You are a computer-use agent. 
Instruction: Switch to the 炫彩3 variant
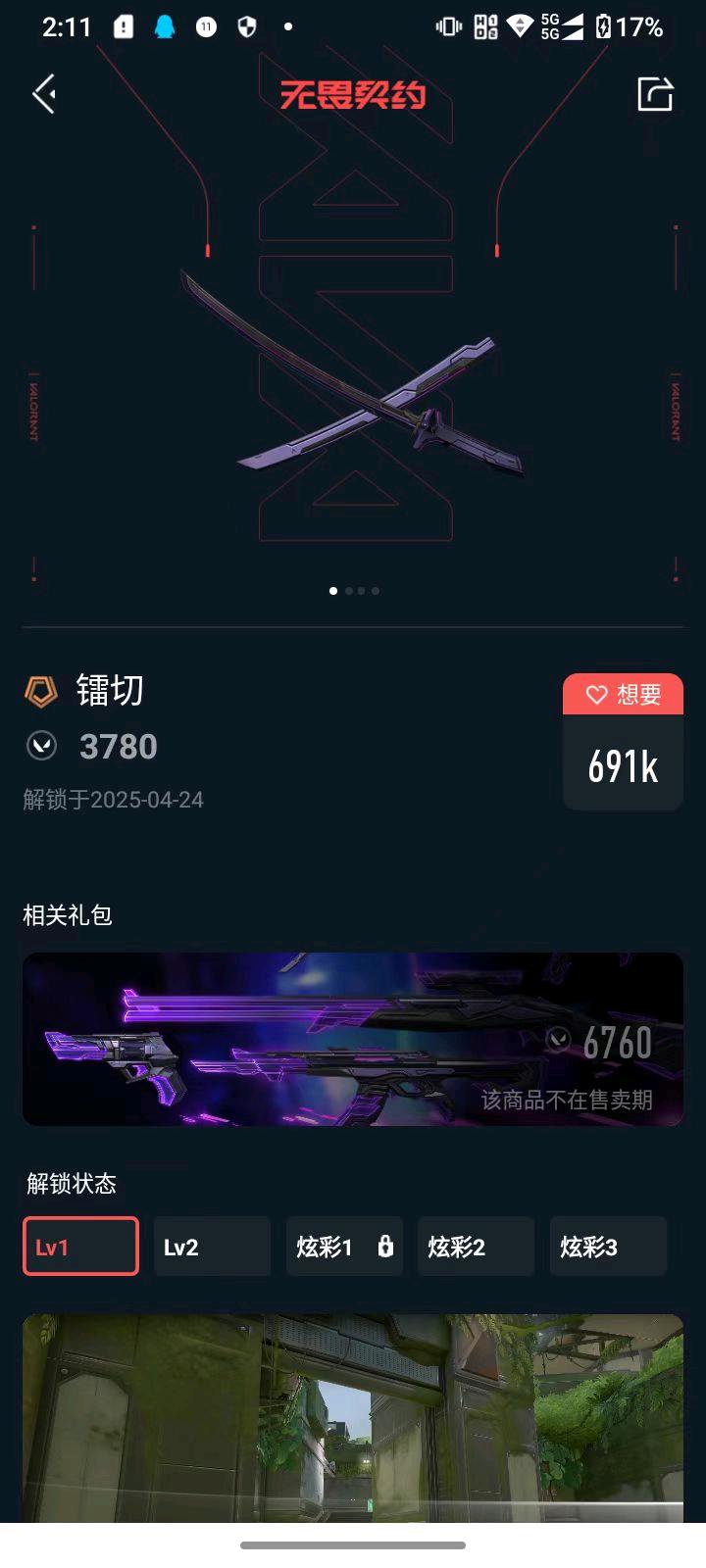click(x=608, y=1247)
